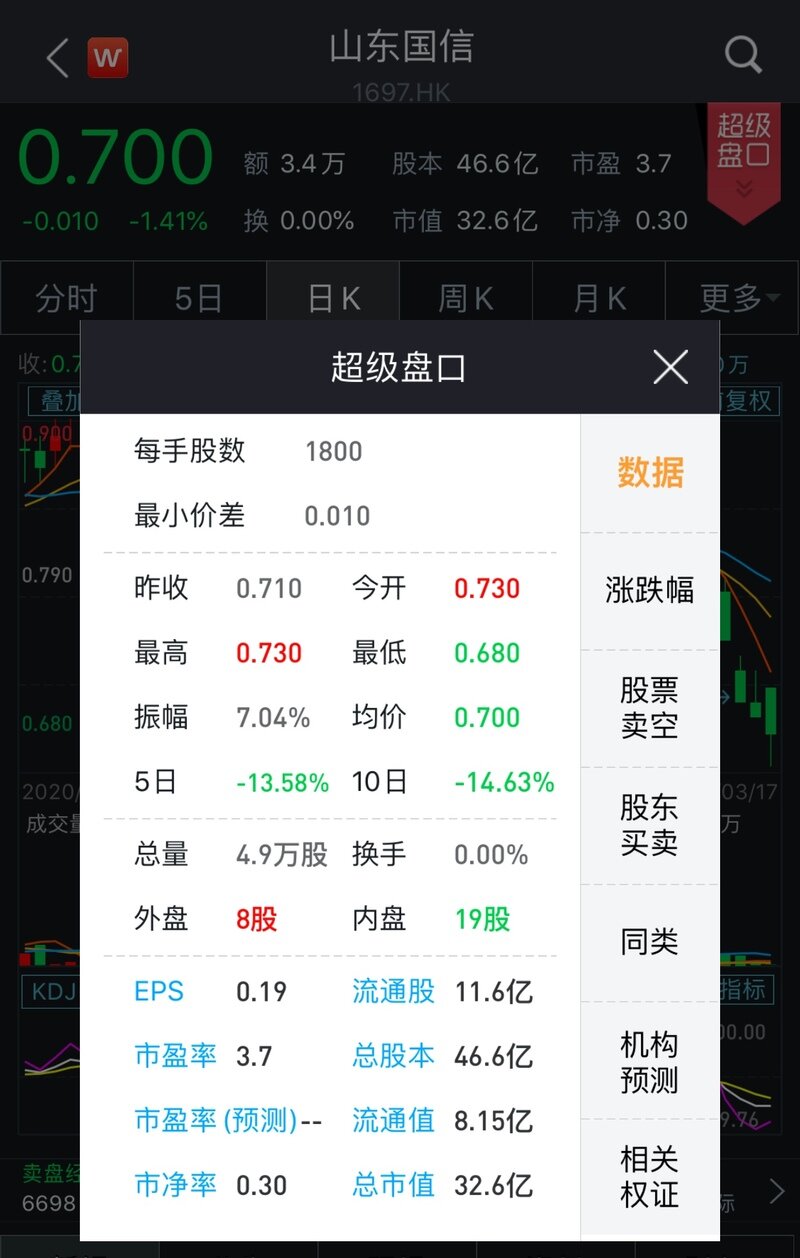This screenshot has width=800, height=1258.
Task: Select the 日K chart tab
Action: [333, 298]
